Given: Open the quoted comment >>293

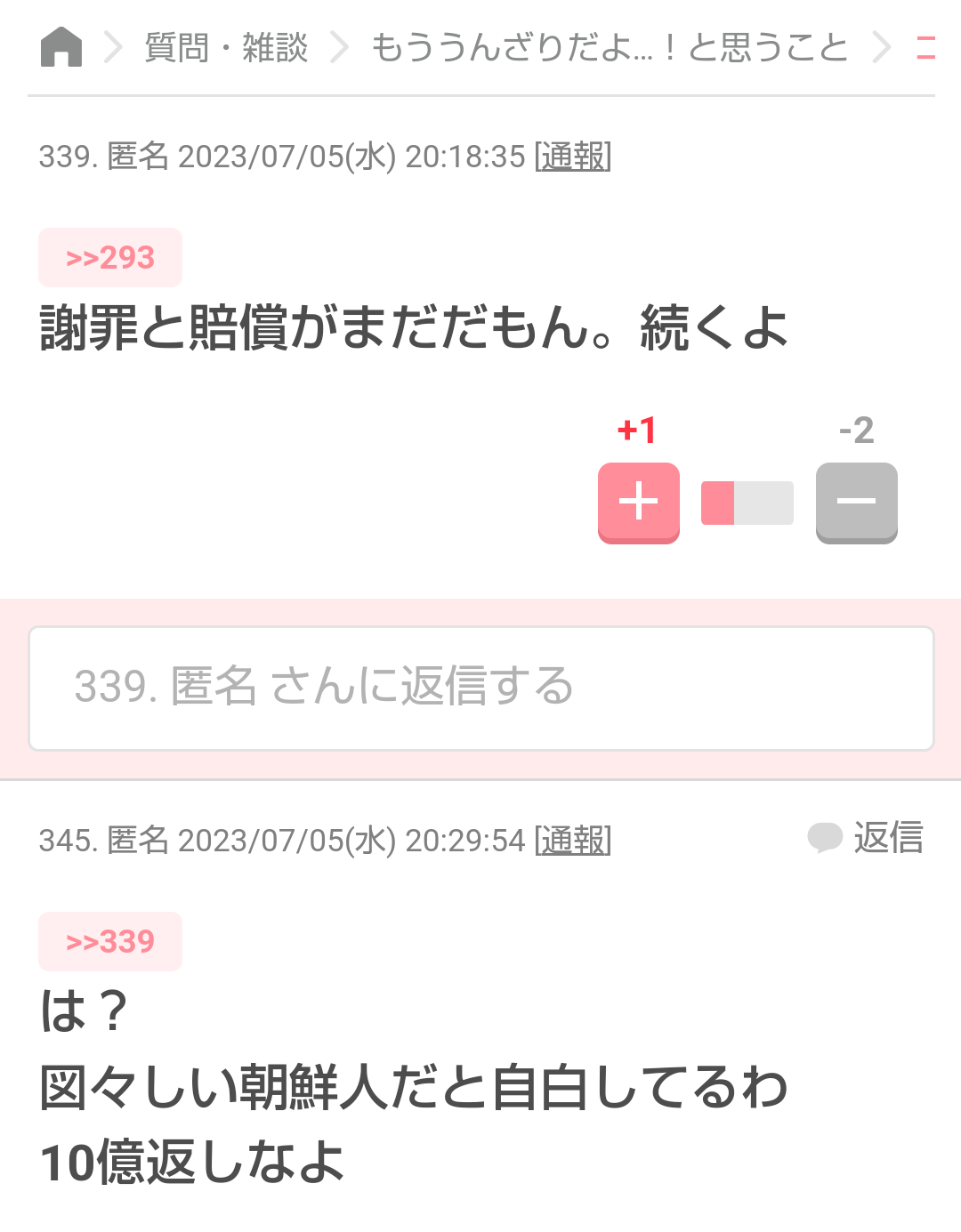Looking at the screenshot, I should pos(109,257).
